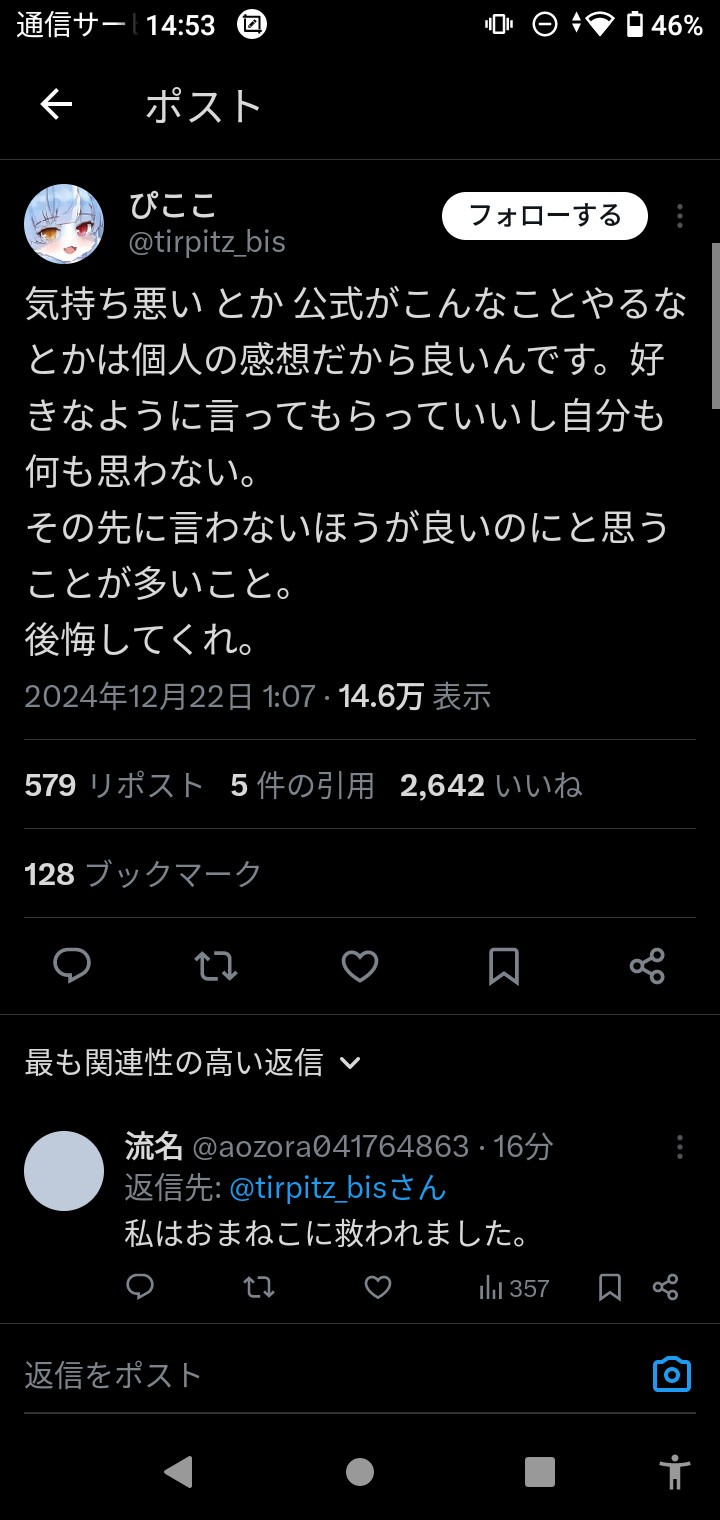
Task: Repost 流名's reply
Action: coord(259,1287)
